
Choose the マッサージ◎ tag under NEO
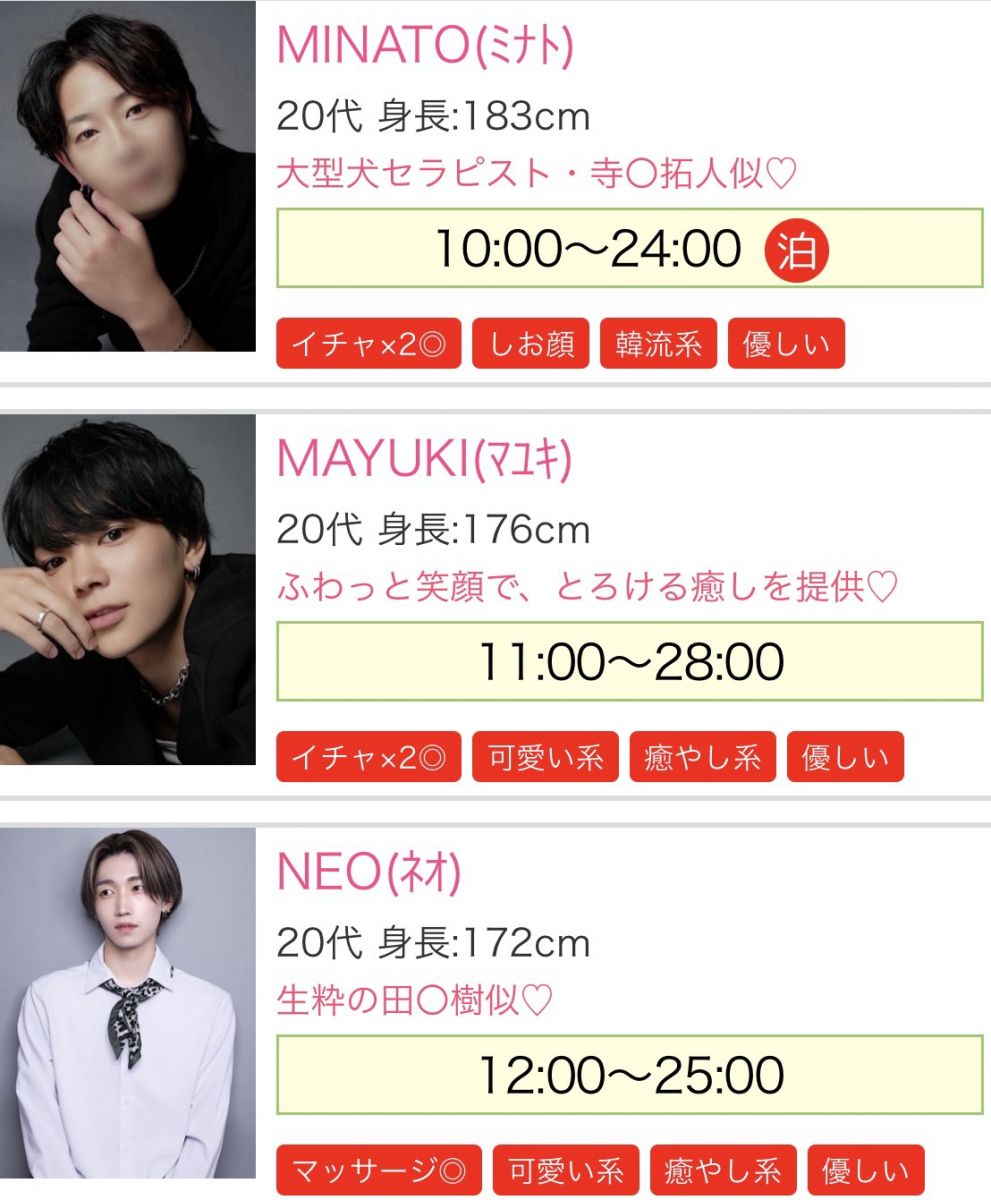(379, 1171)
